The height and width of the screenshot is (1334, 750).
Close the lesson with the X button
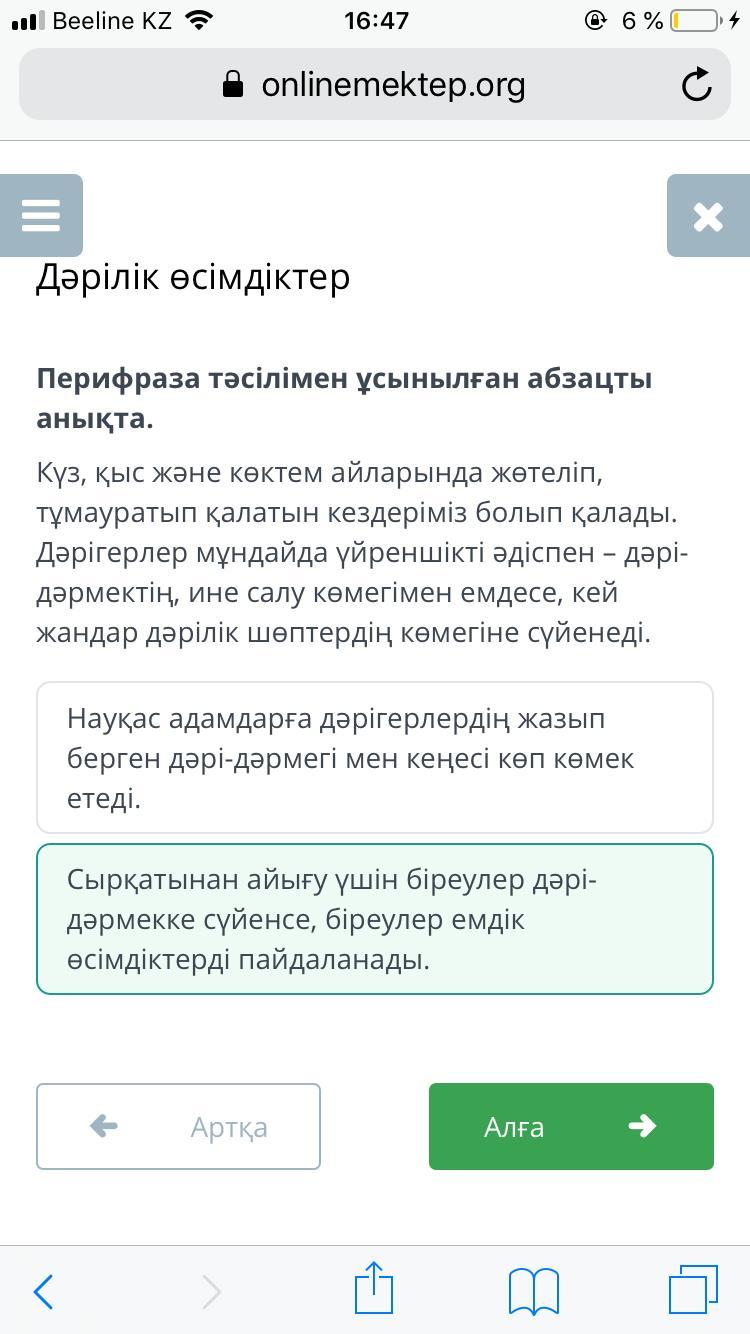pos(708,215)
